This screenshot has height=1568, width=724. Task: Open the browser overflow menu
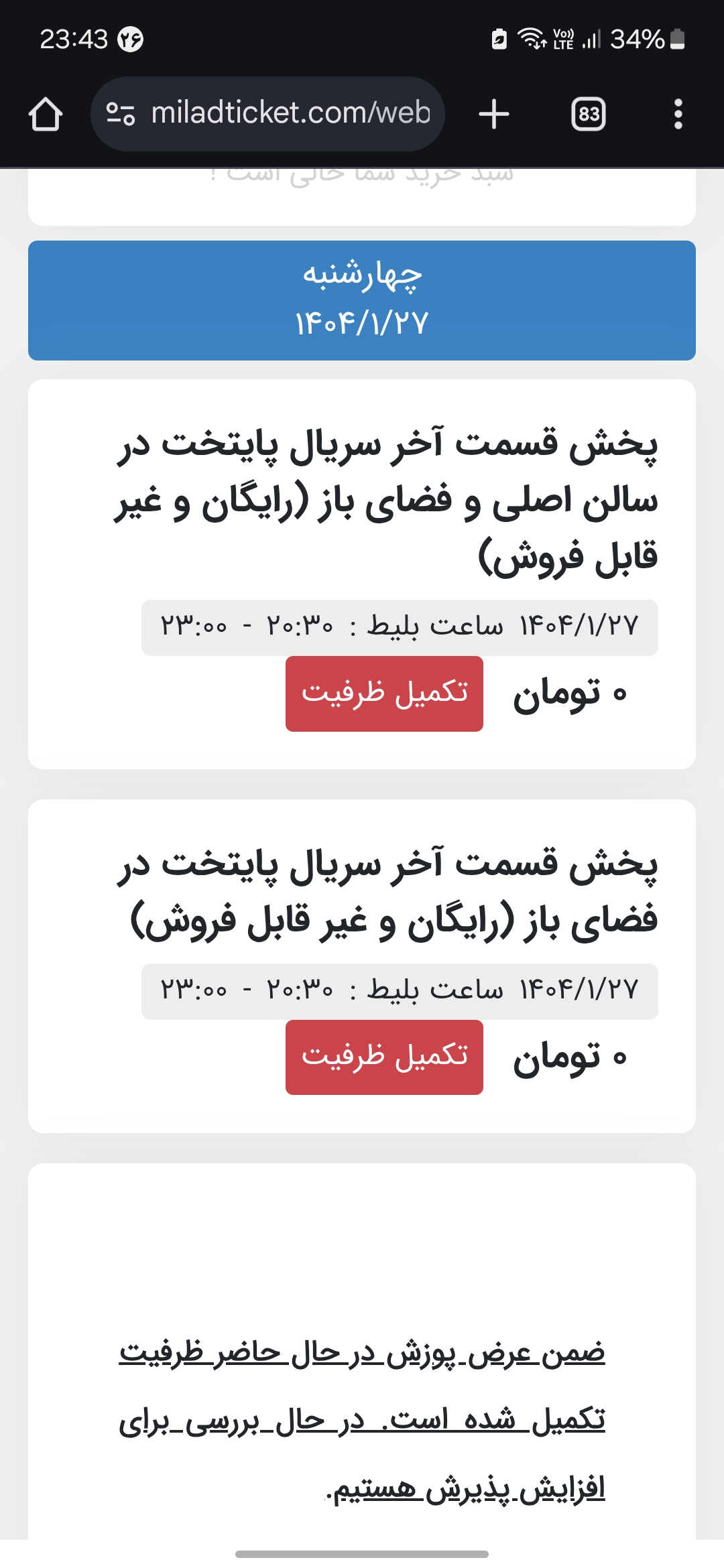pyautogui.click(x=678, y=114)
